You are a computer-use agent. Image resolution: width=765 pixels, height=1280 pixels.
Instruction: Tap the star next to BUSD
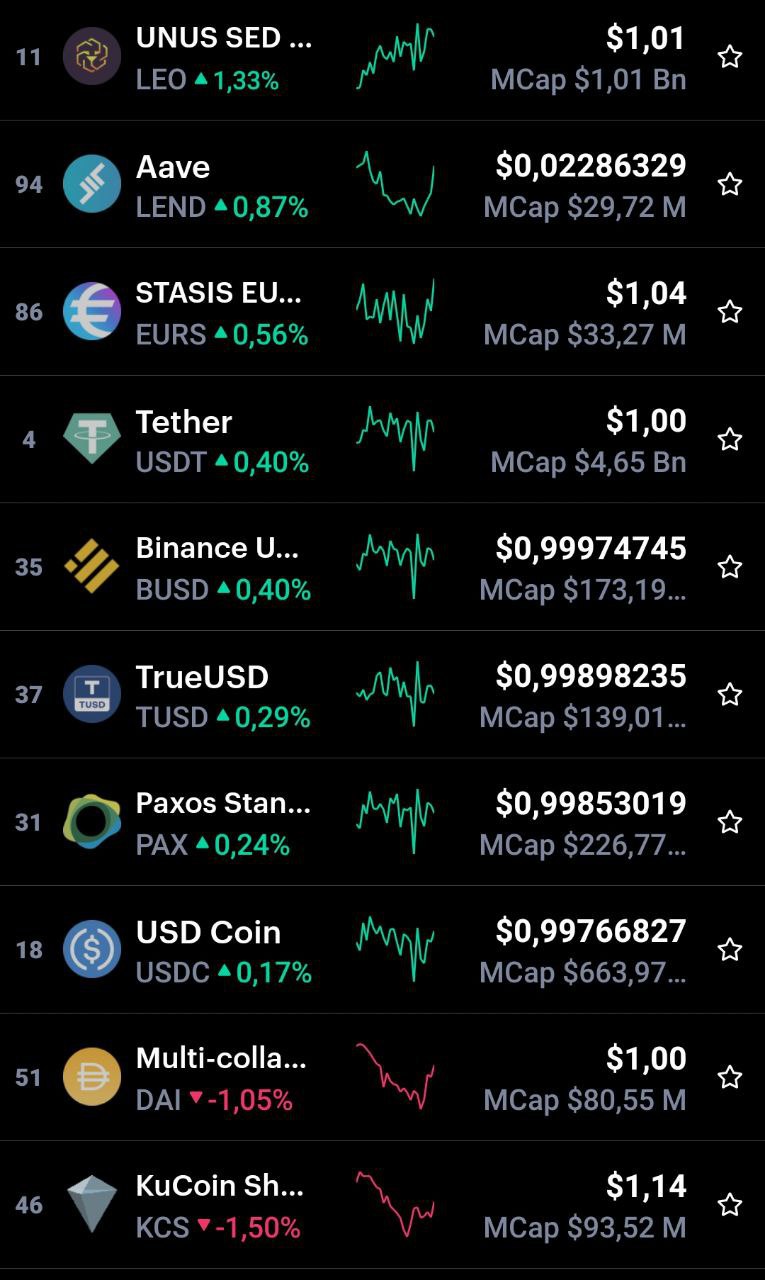[x=730, y=567]
